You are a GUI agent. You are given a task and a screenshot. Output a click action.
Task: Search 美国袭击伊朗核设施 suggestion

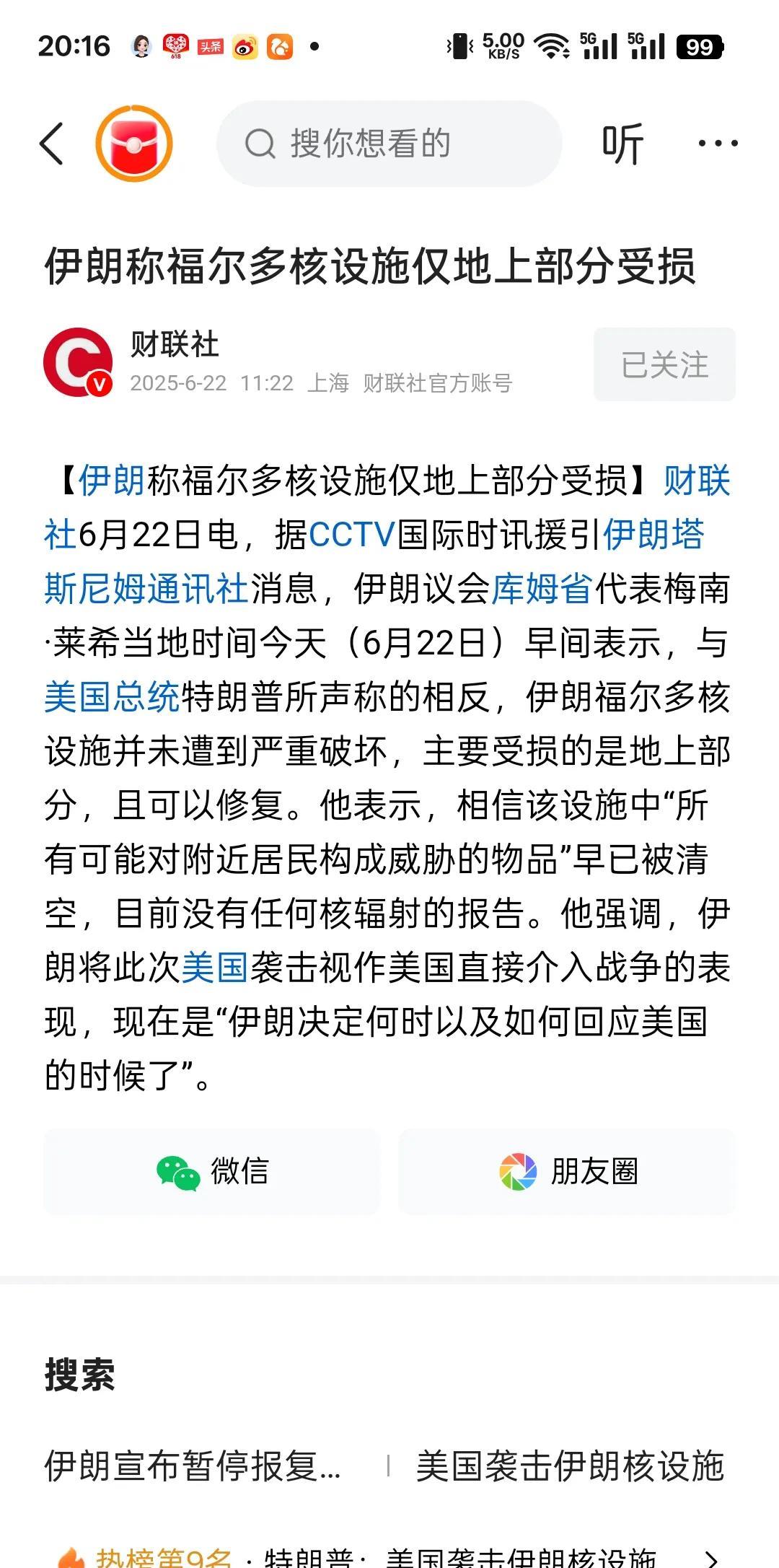tap(570, 1466)
